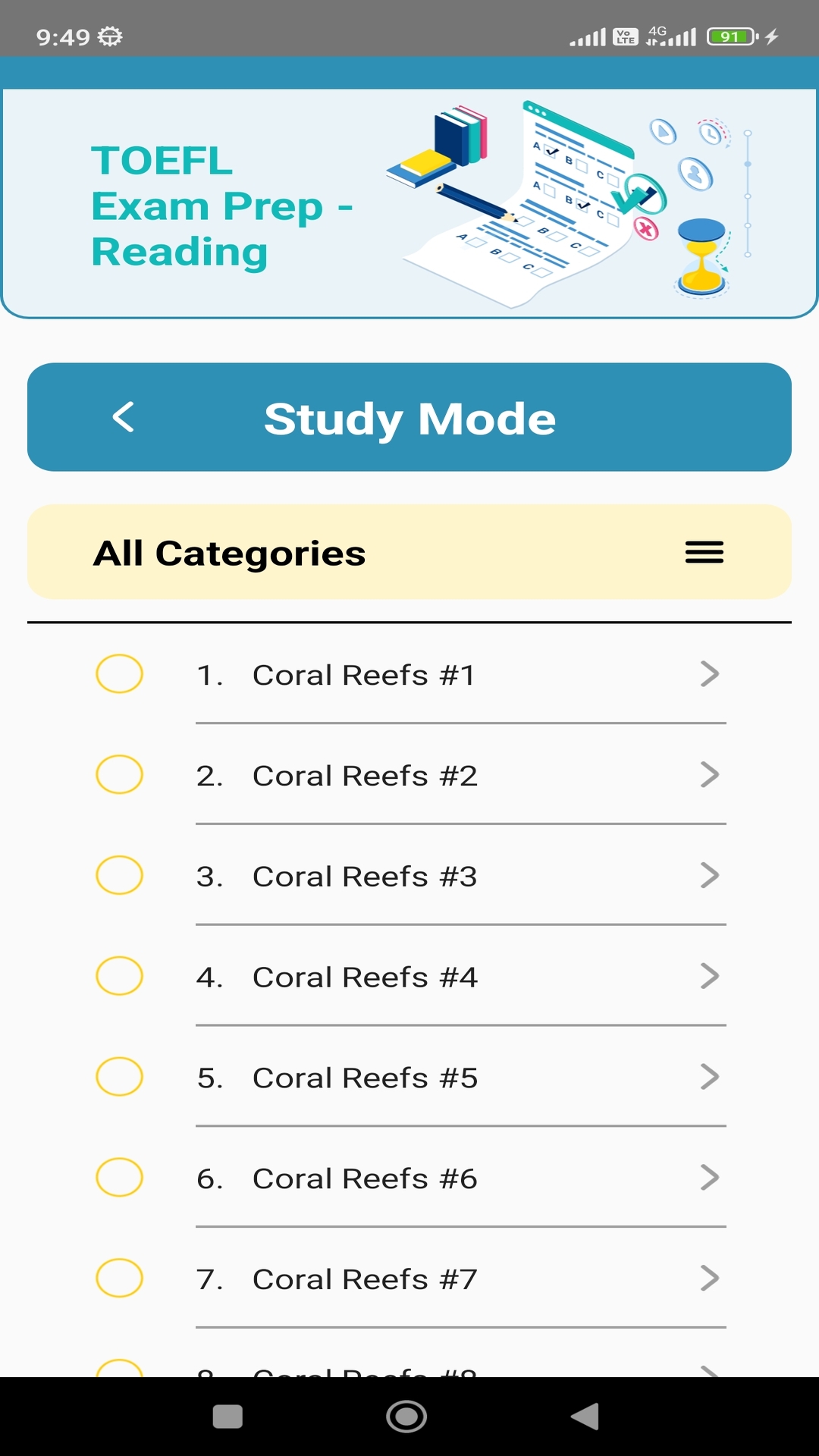819x1456 pixels.
Task: Select the radio circle for Coral Reefs #4
Action: (119, 977)
